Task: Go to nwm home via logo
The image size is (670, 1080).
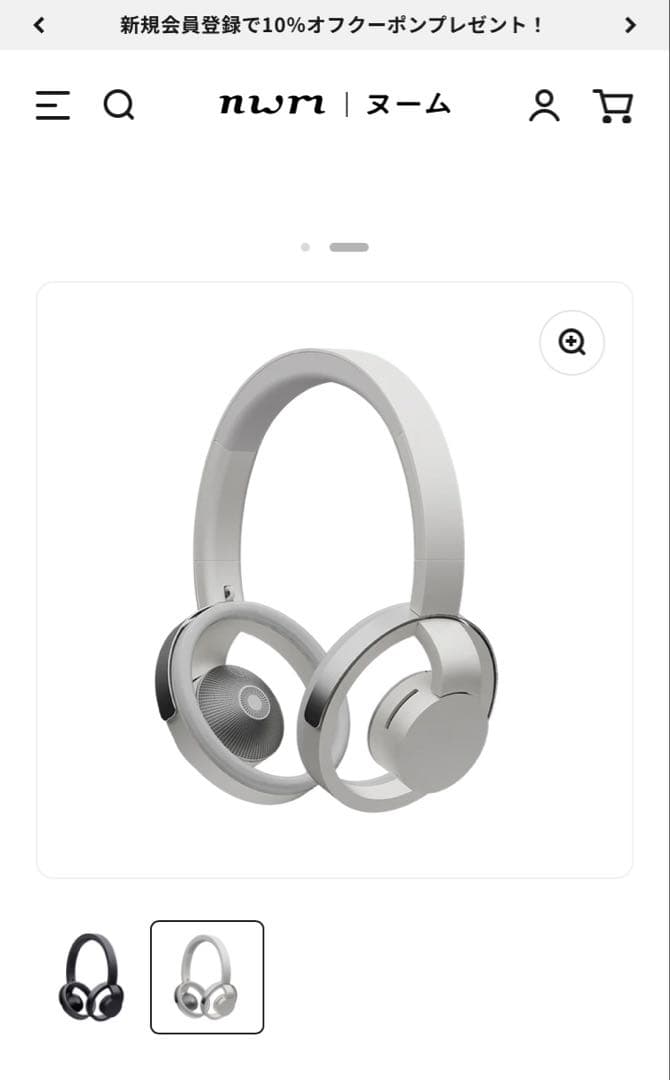Action: (x=334, y=104)
